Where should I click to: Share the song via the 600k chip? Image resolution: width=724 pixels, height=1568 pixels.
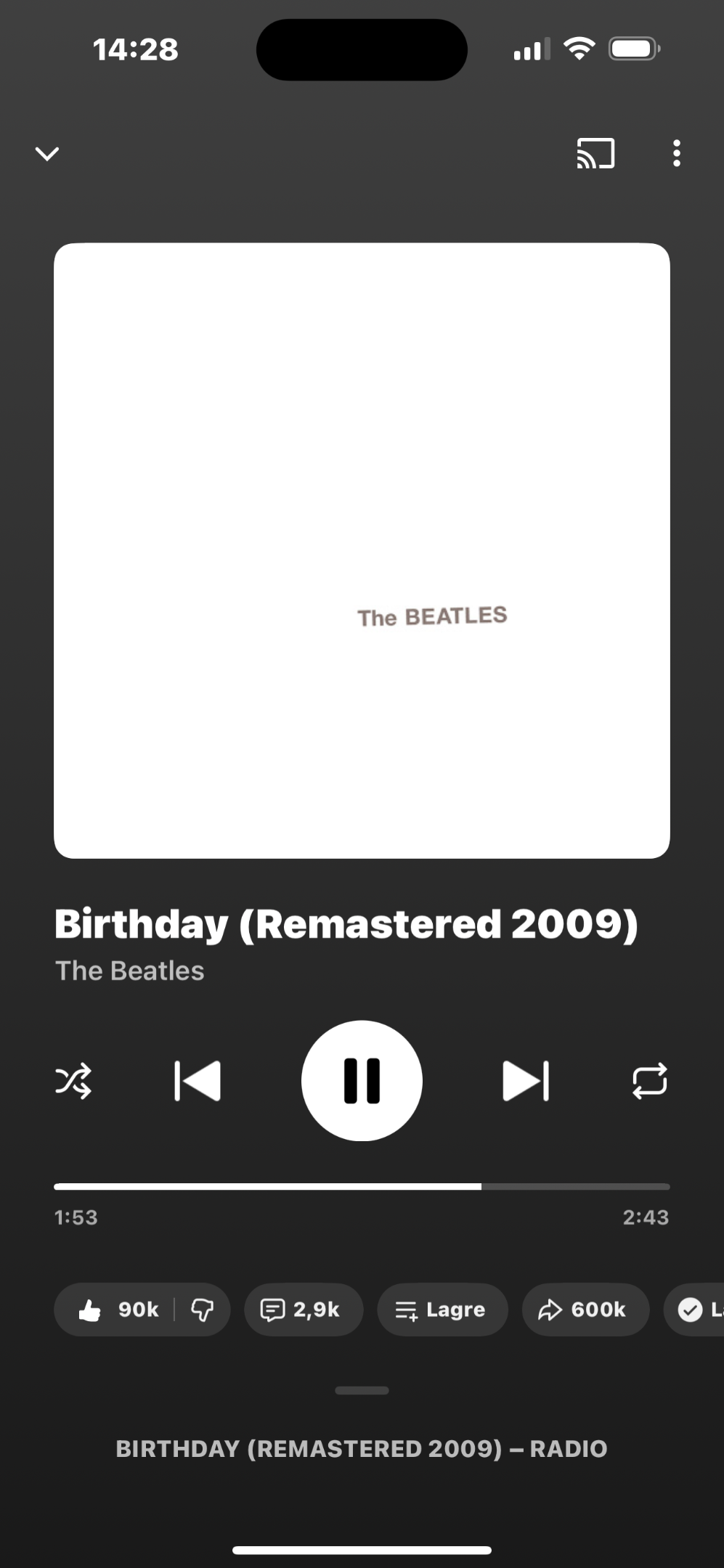pyautogui.click(x=585, y=1310)
